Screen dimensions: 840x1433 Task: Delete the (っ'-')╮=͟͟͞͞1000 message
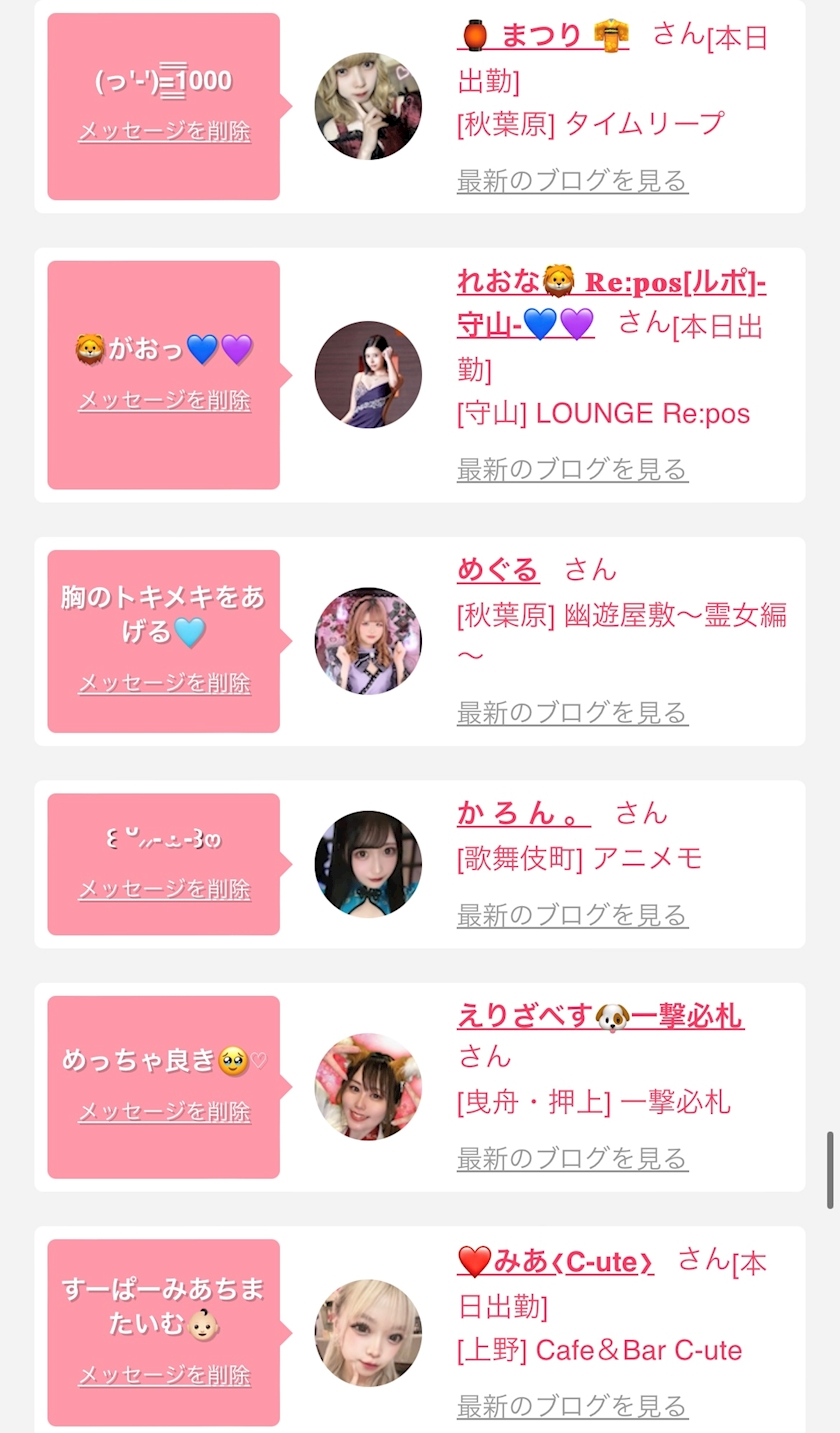coord(164,131)
